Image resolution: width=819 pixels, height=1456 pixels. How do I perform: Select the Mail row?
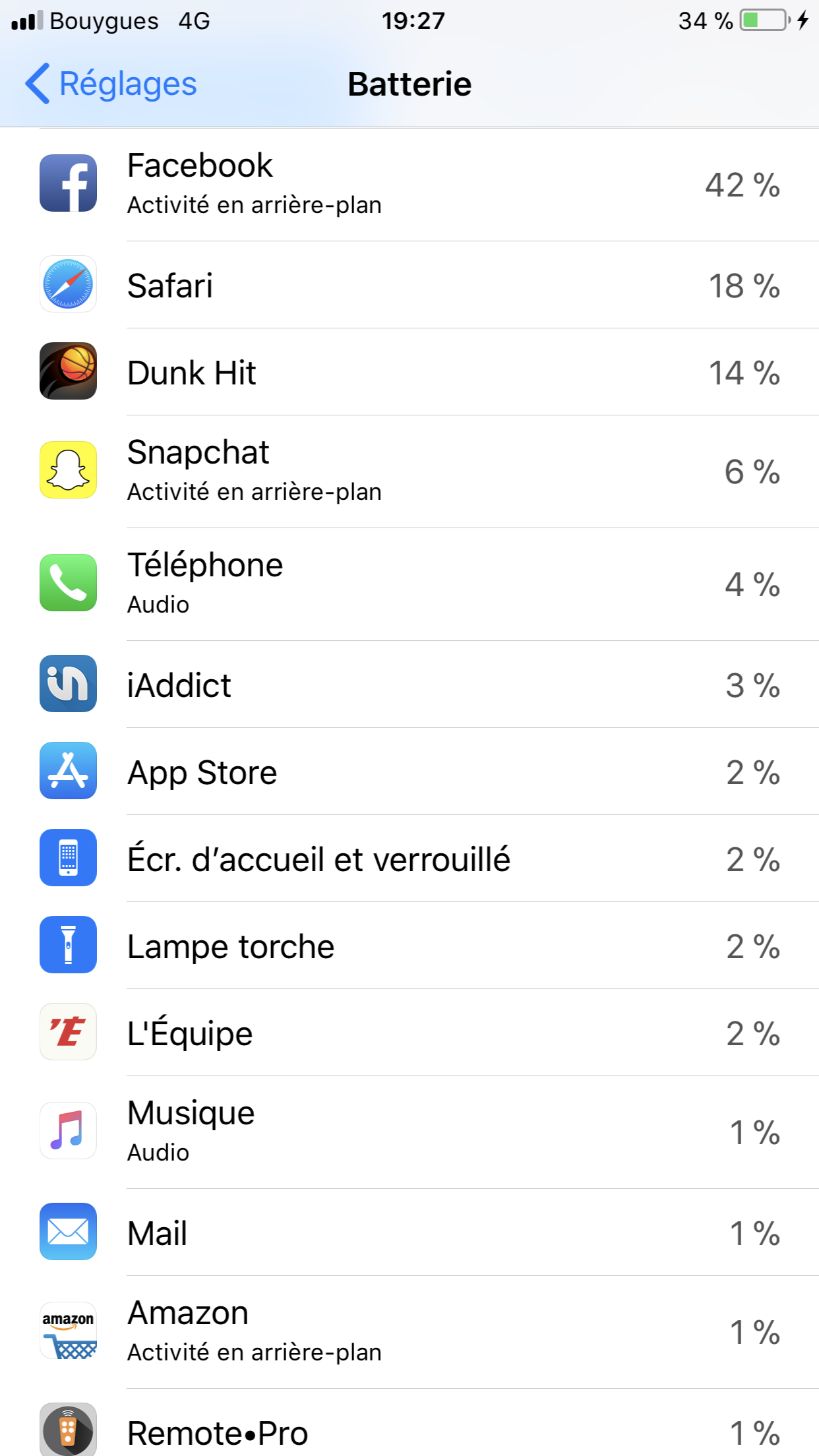coord(409,1232)
